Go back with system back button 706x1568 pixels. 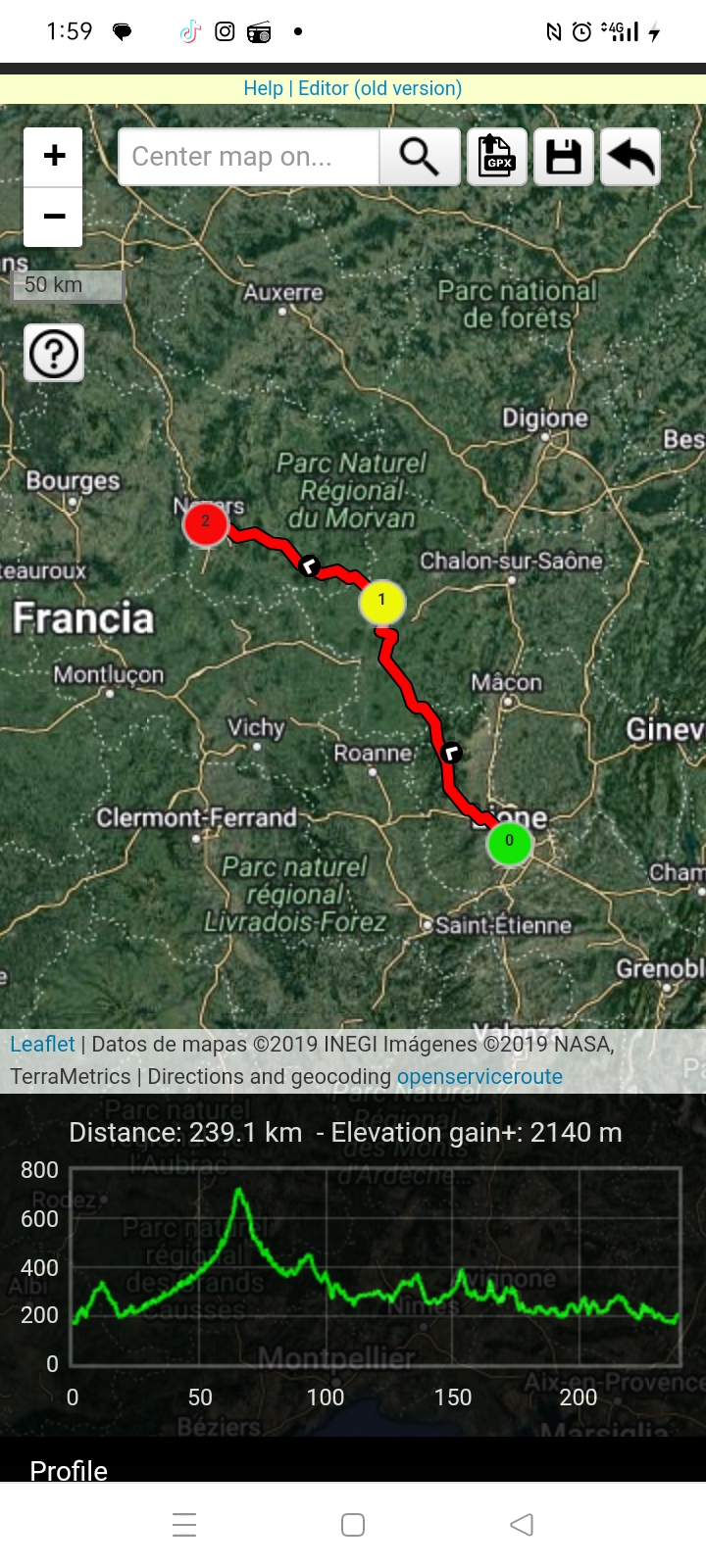click(522, 1524)
